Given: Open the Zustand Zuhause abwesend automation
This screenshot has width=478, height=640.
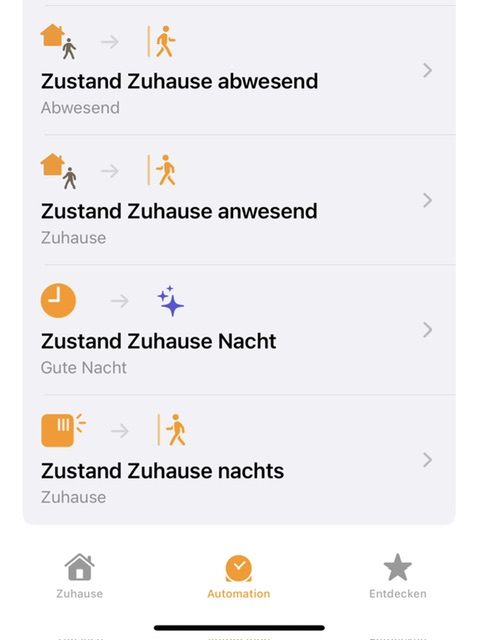Looking at the screenshot, I should click(239, 70).
